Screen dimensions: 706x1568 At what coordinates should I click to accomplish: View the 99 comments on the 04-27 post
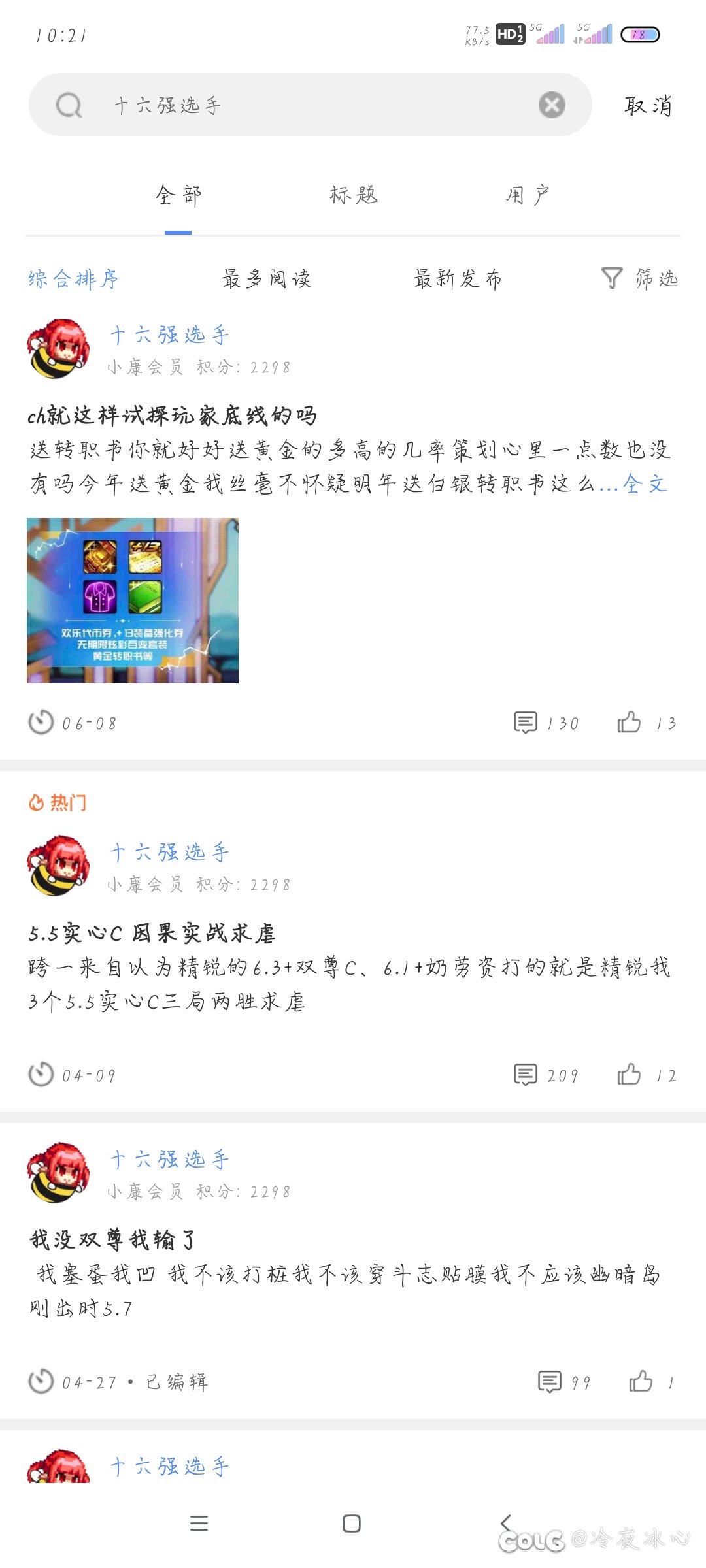[x=564, y=1382]
